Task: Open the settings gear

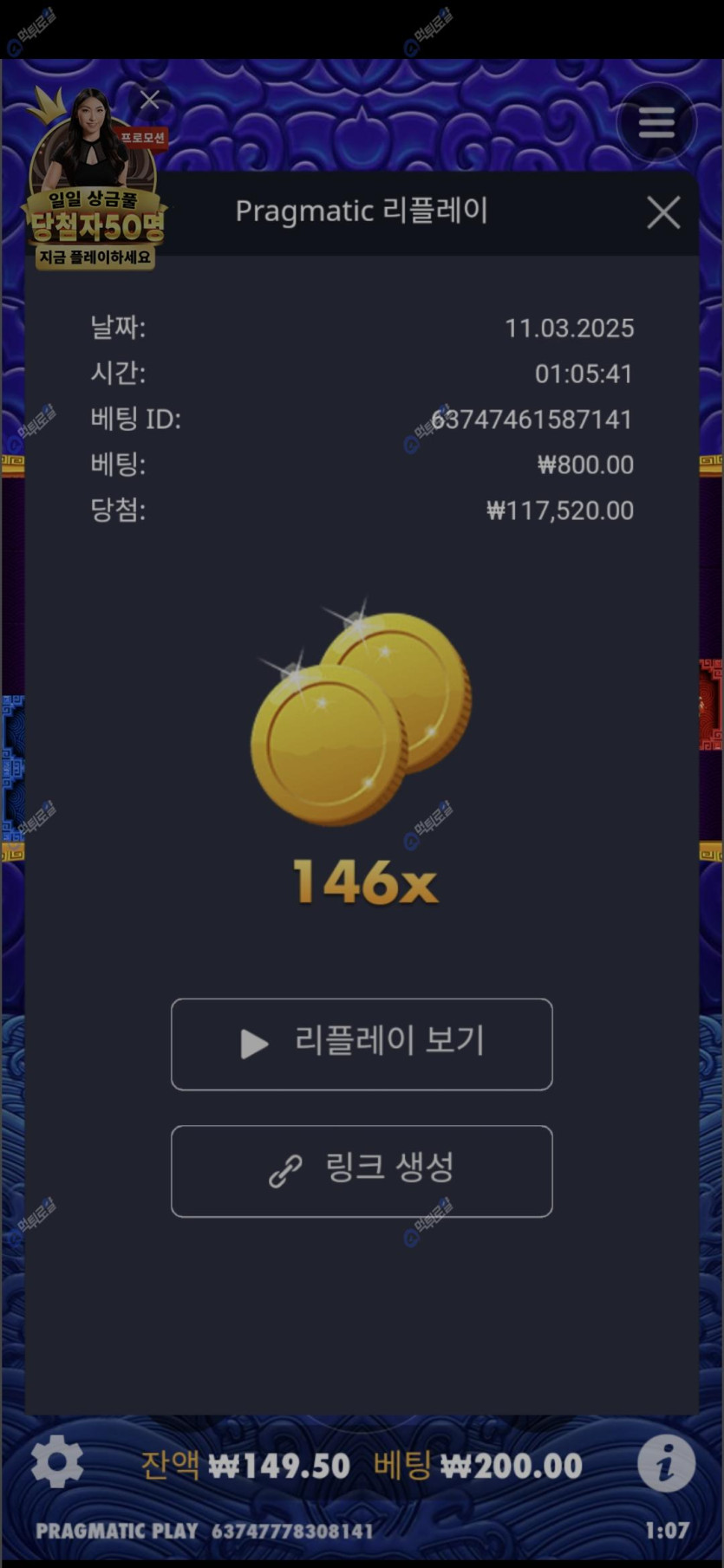Action: coord(57,1461)
